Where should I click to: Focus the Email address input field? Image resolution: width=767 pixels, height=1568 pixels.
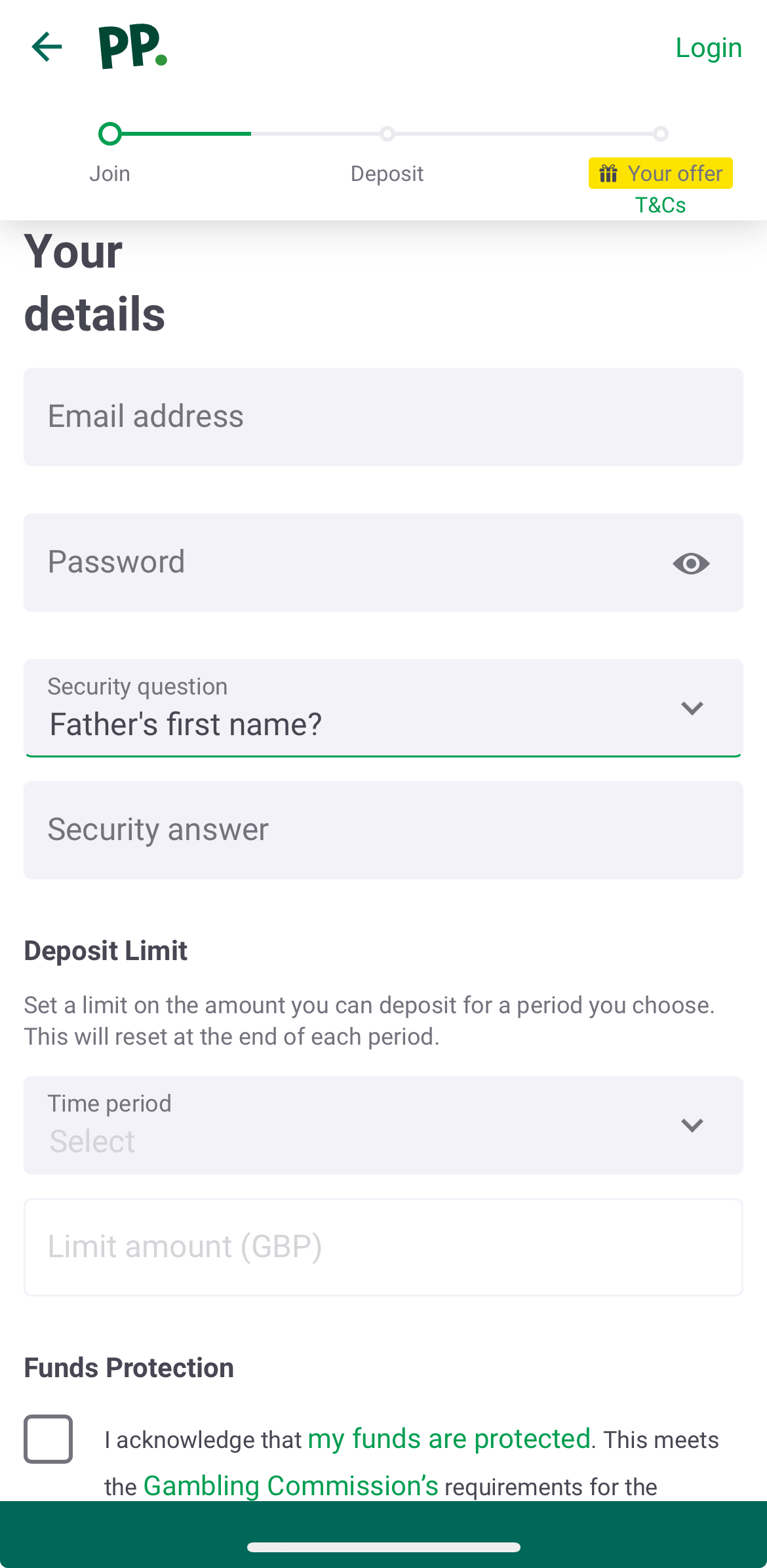coord(382,416)
